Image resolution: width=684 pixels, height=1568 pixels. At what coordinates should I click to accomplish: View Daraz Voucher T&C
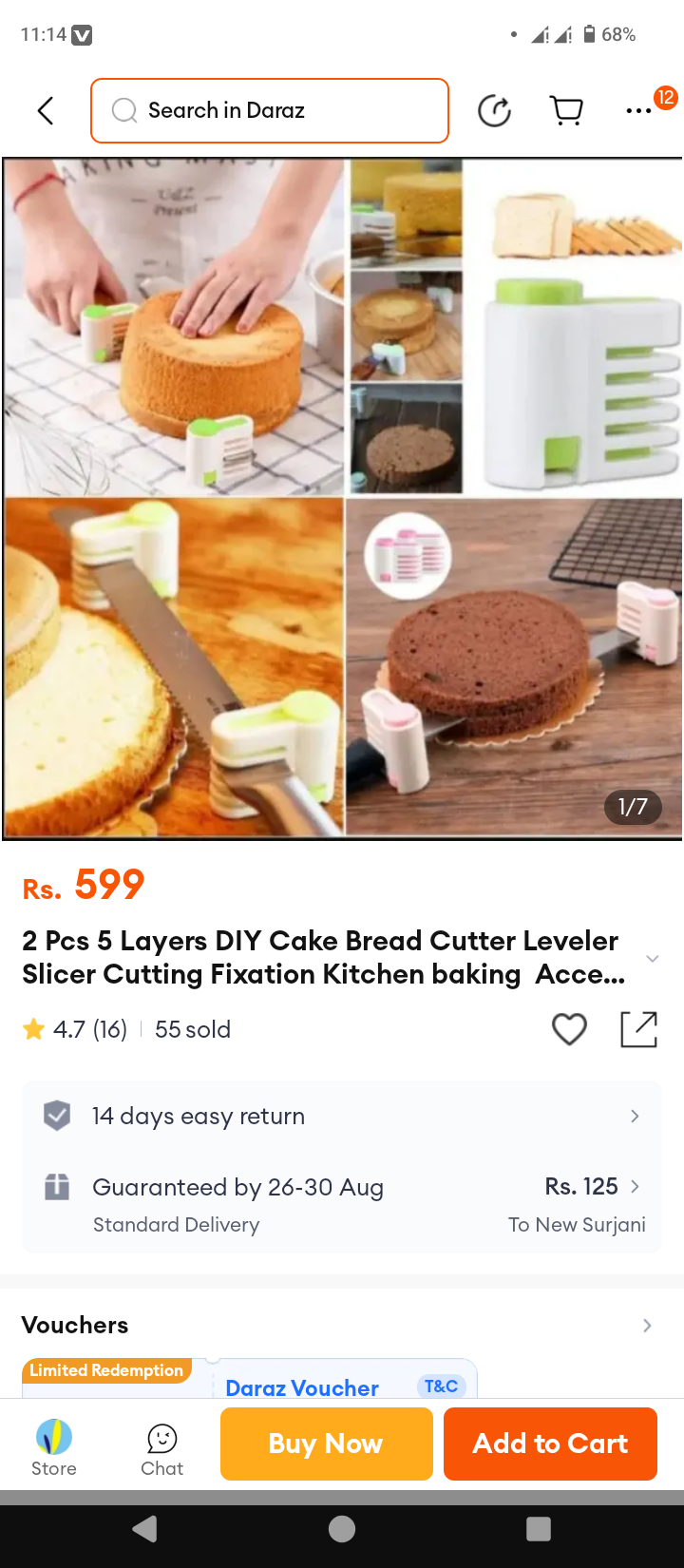pyautogui.click(x=441, y=1386)
